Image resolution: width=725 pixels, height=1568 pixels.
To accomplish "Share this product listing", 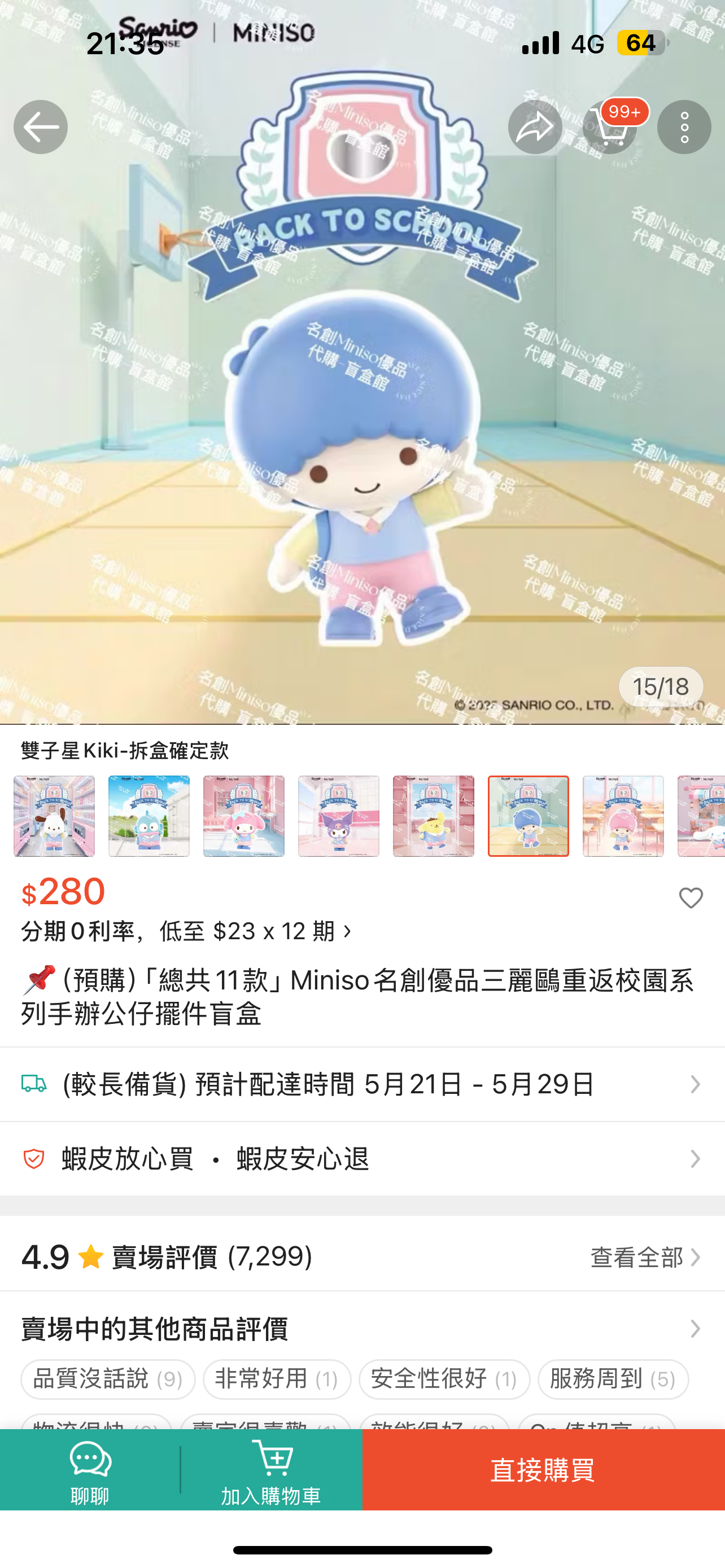I will pyautogui.click(x=535, y=127).
